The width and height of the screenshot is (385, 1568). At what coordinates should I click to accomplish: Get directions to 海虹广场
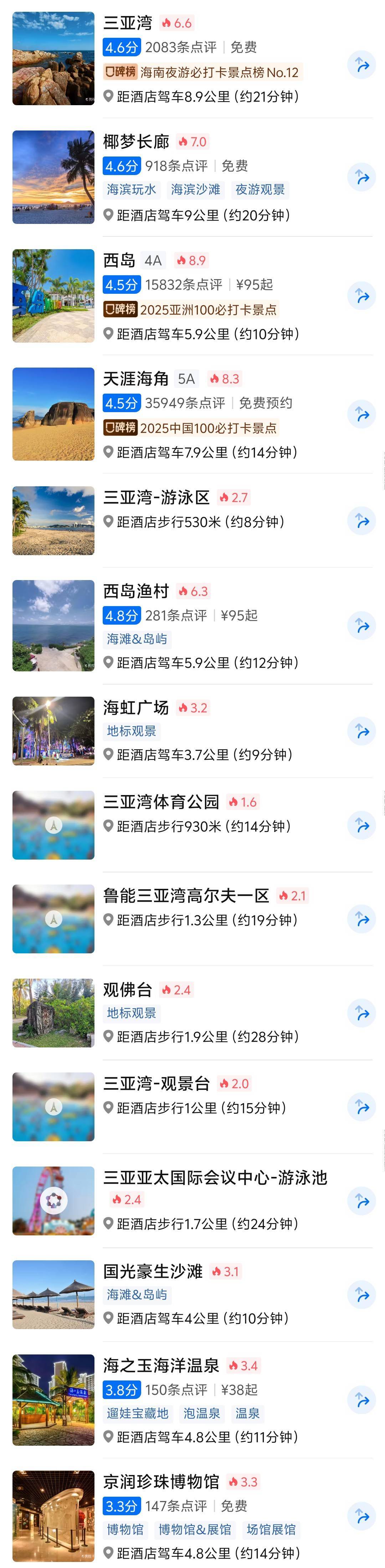pyautogui.click(x=362, y=731)
